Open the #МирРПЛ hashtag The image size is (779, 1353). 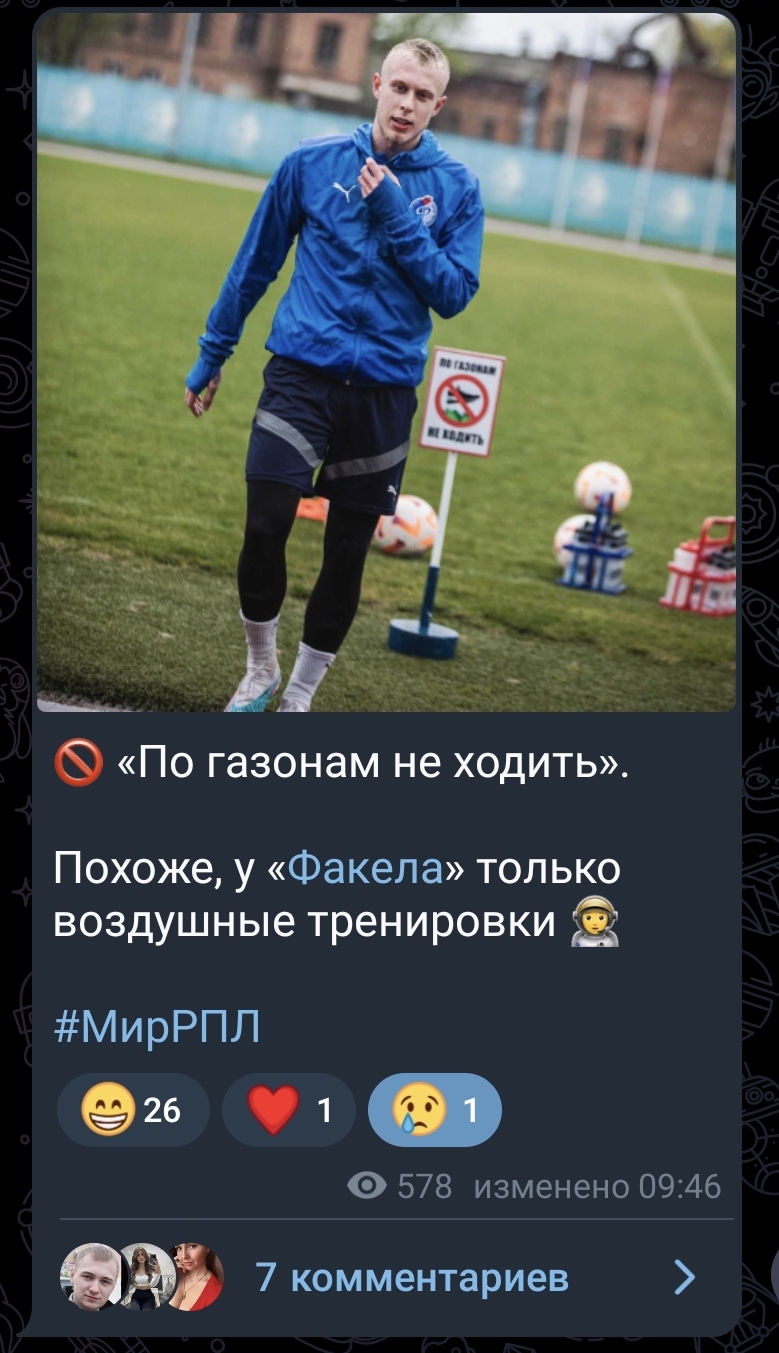click(x=156, y=1026)
